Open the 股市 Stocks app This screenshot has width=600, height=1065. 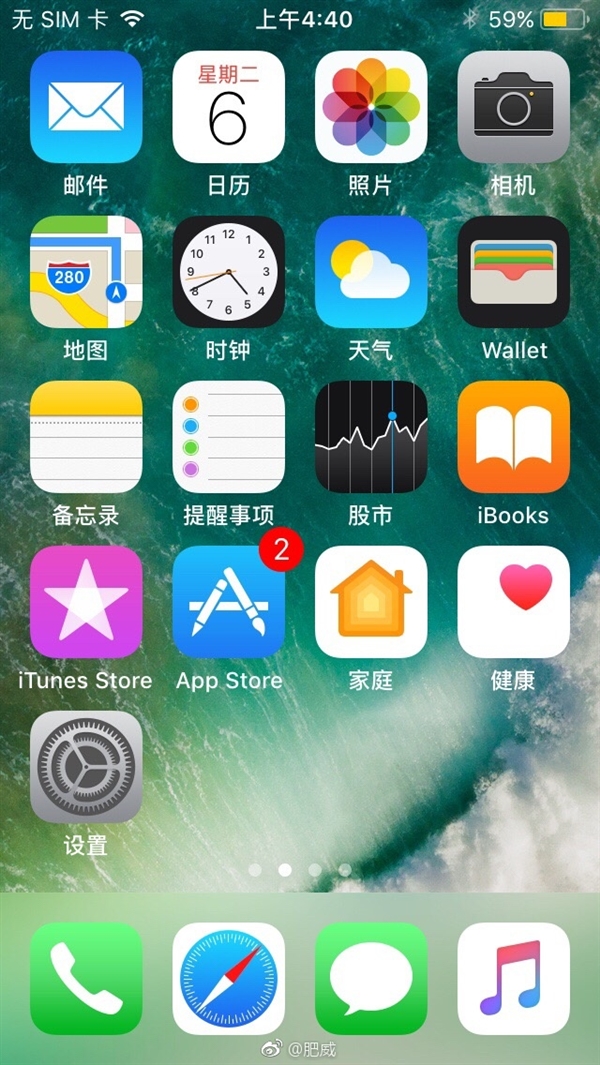(371, 437)
